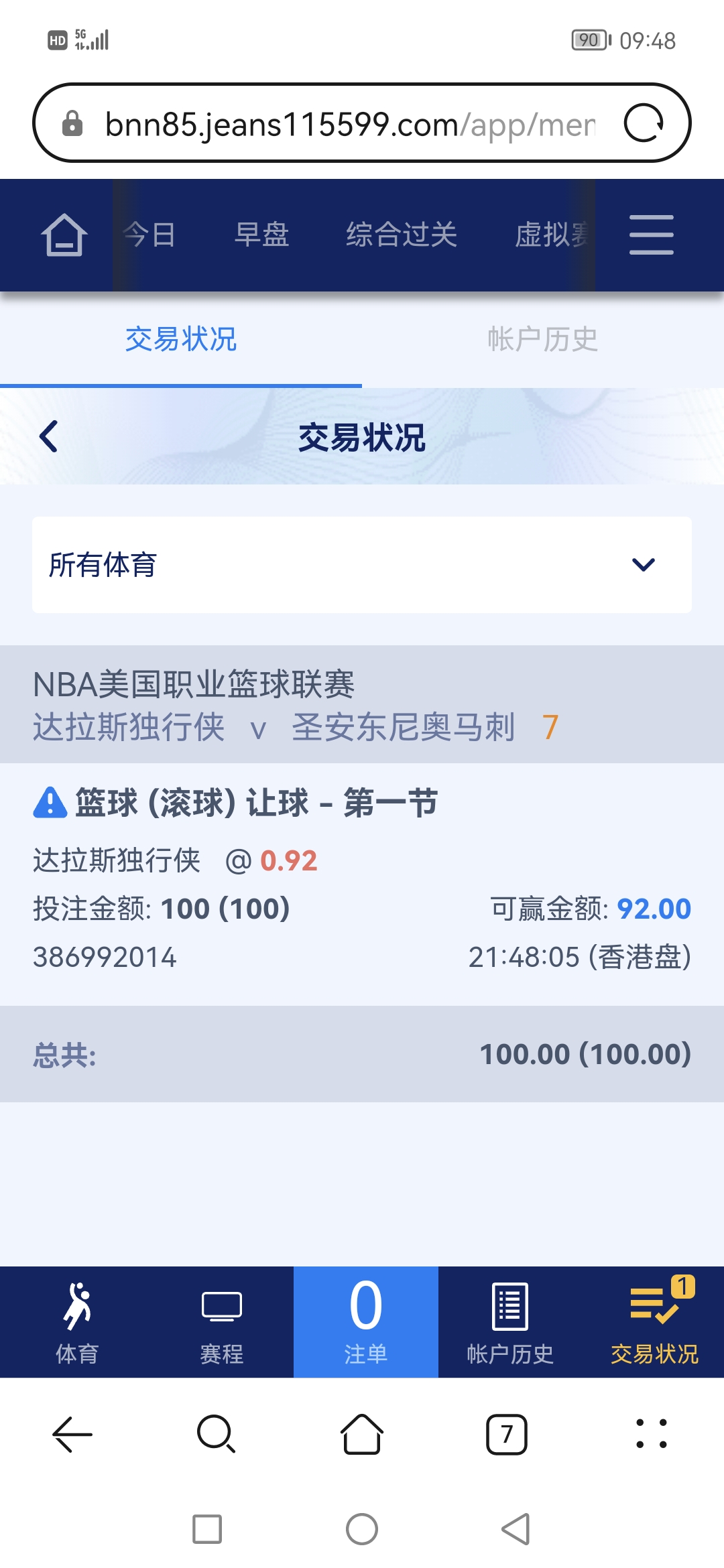Open the browser search tool

[216, 1435]
